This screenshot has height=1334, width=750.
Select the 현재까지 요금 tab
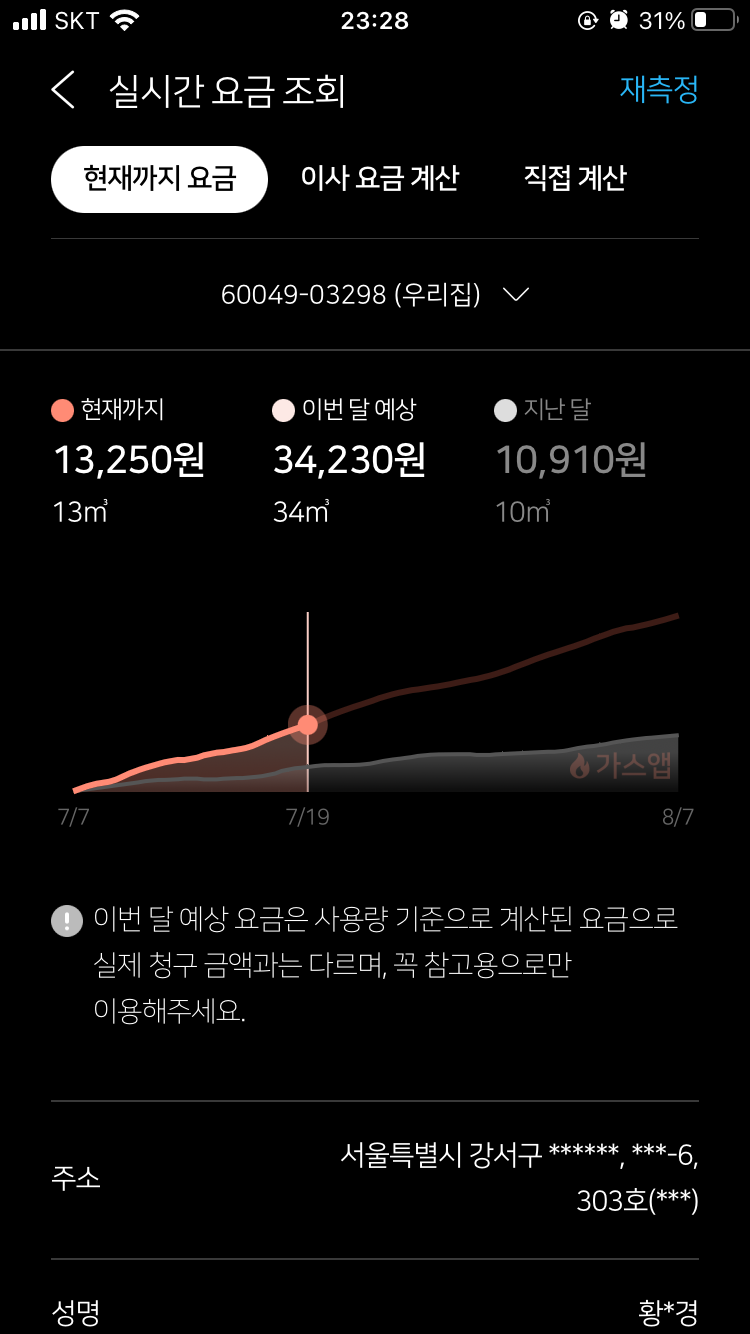(x=159, y=179)
